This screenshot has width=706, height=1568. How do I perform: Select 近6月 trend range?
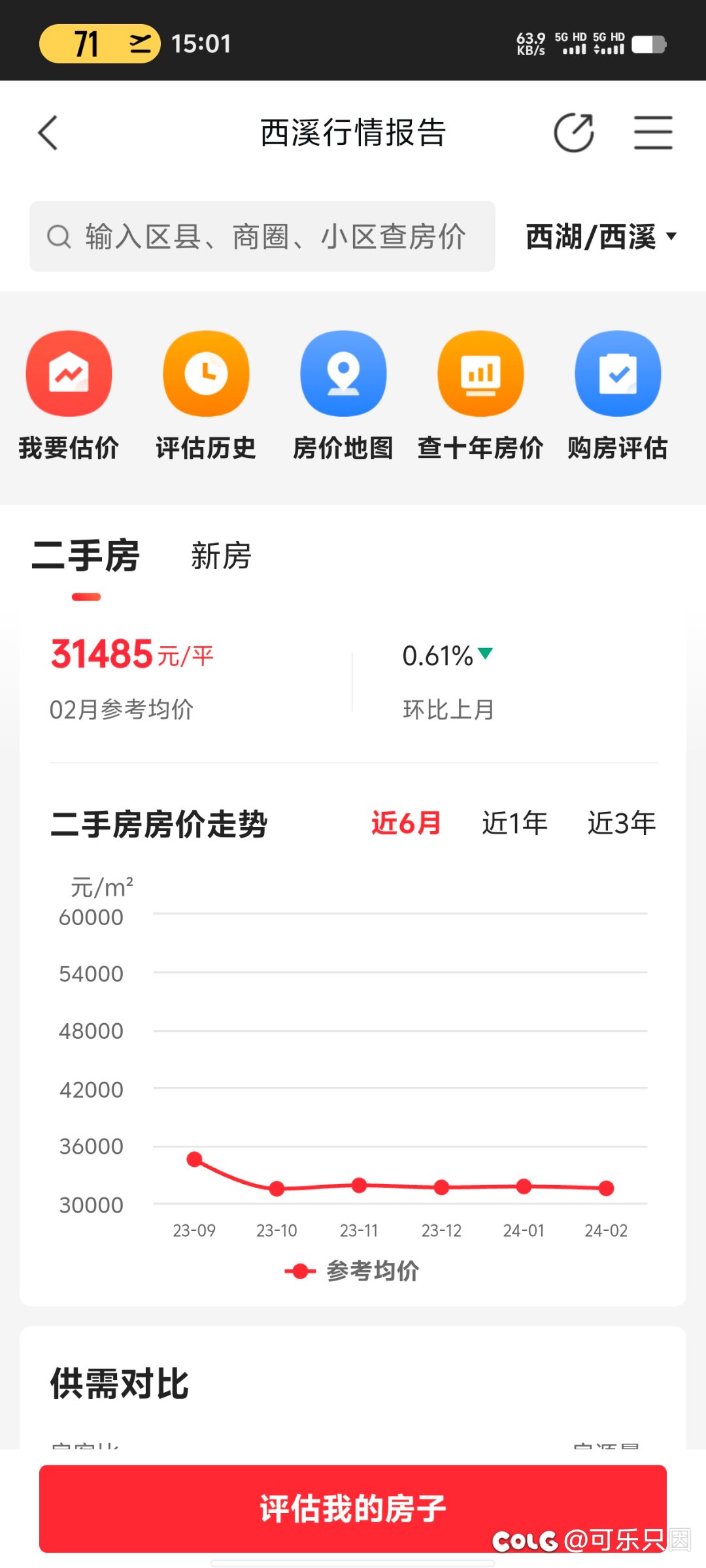tap(406, 823)
